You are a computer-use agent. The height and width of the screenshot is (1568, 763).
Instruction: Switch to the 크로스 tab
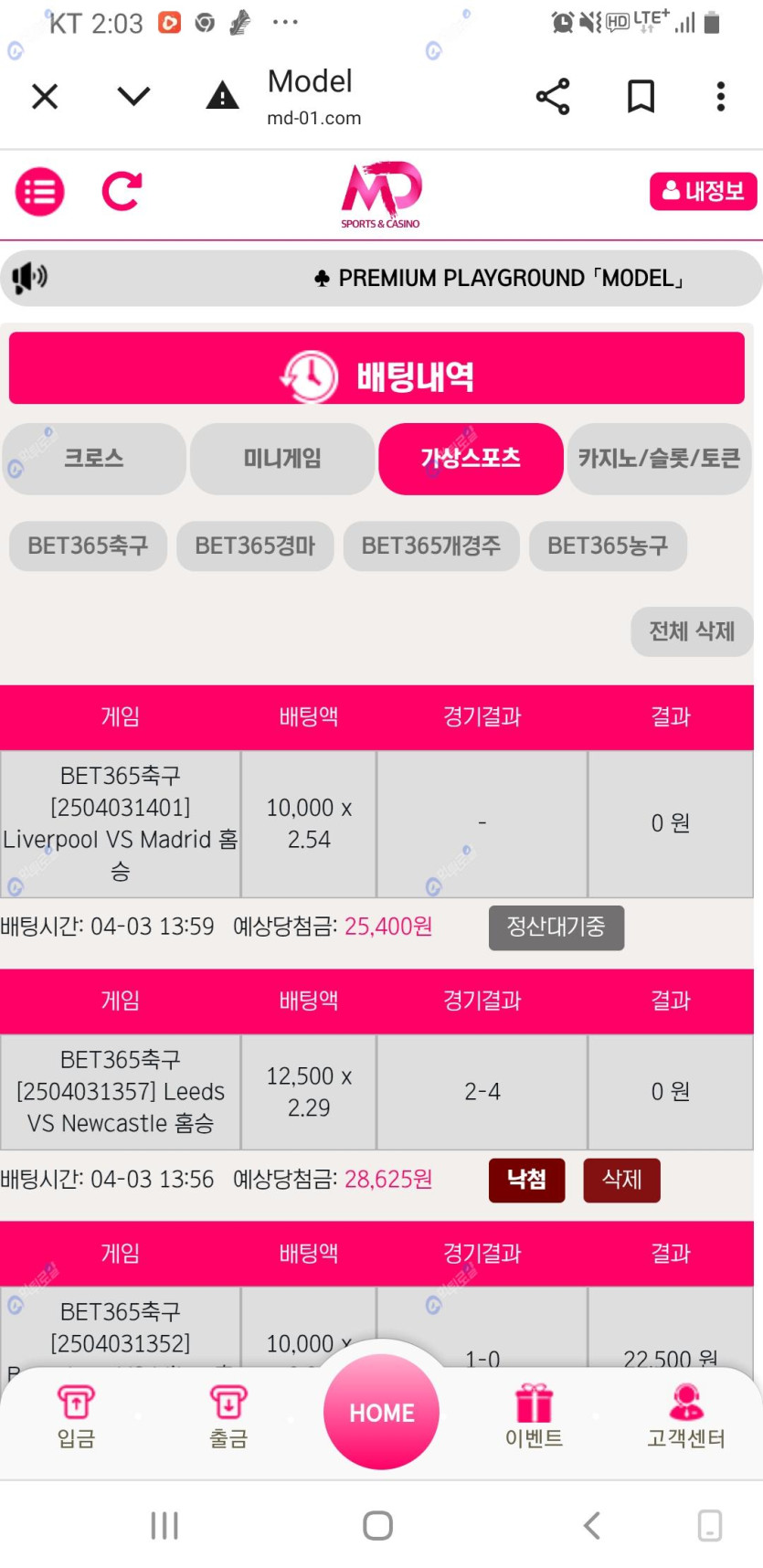tap(94, 459)
